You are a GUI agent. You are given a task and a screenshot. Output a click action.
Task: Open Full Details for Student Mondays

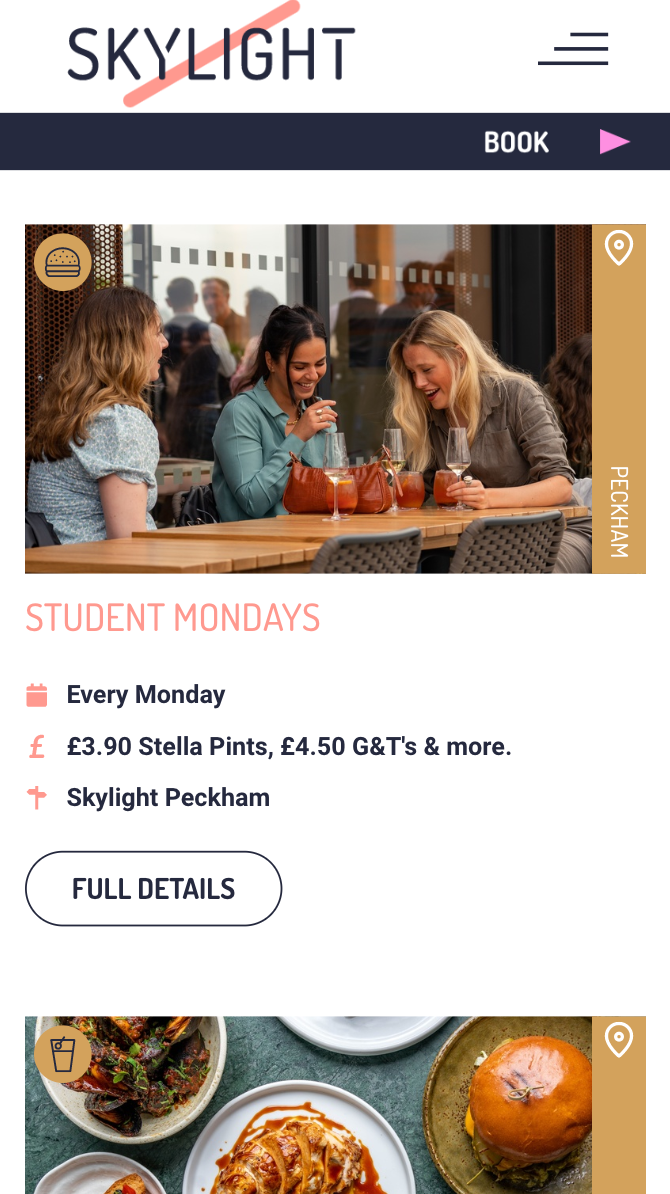153,889
